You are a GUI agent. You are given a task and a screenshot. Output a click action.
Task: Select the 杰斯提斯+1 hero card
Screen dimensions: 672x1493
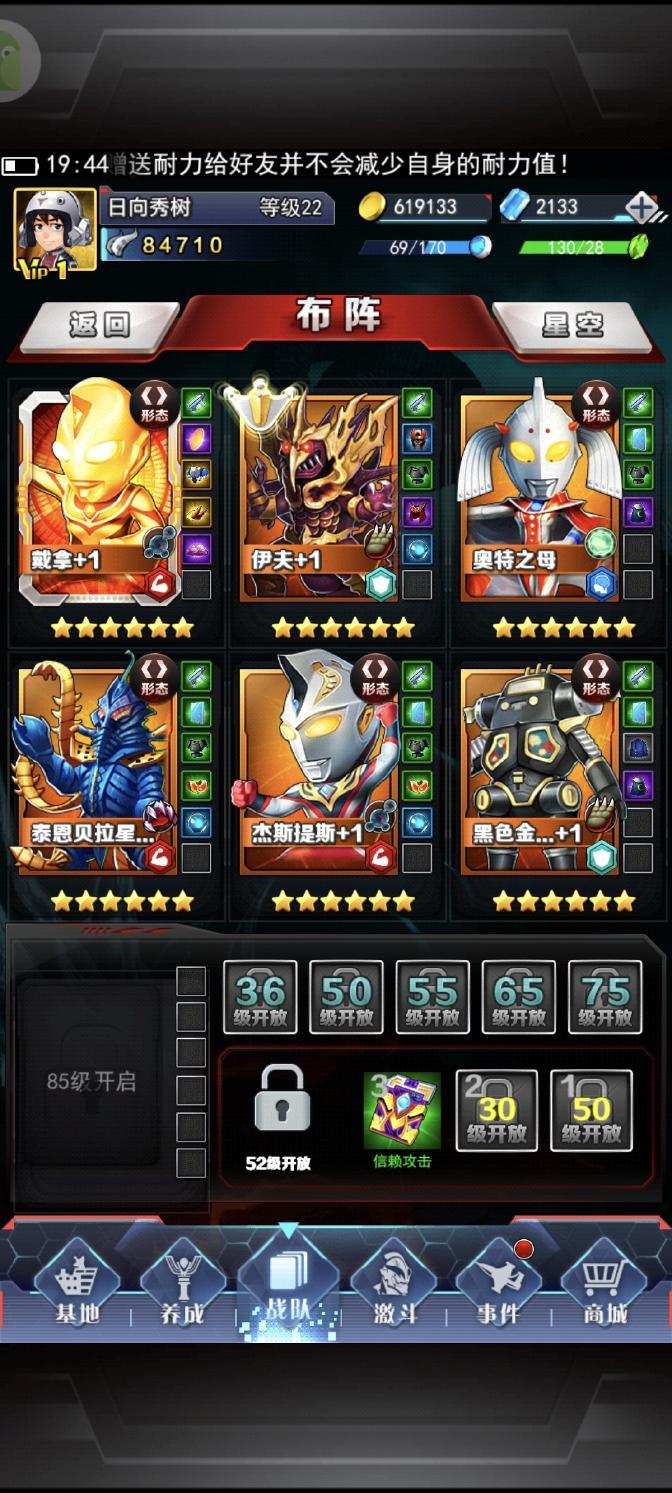(x=318, y=765)
